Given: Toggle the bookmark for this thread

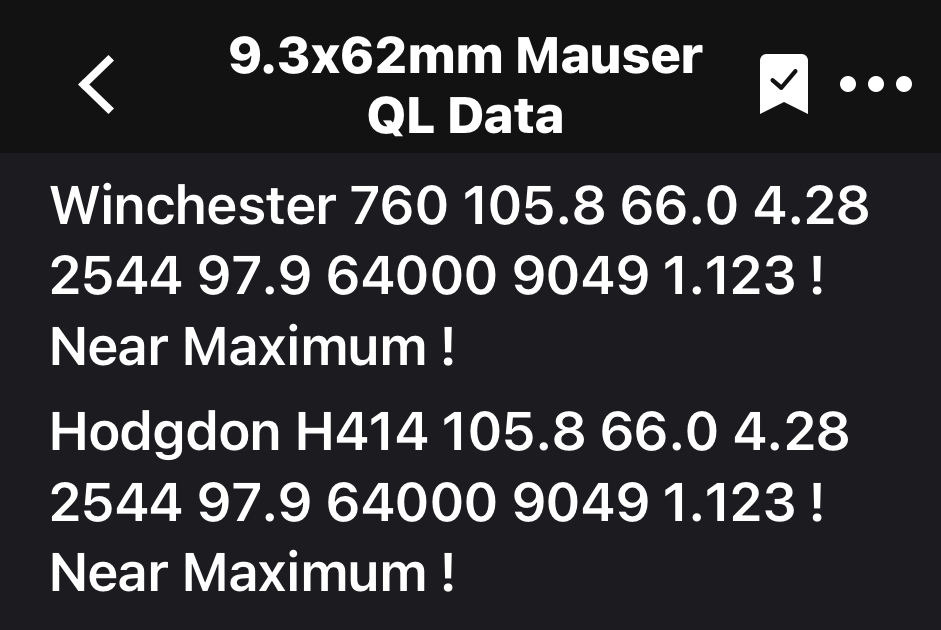Looking at the screenshot, I should click(x=783, y=84).
